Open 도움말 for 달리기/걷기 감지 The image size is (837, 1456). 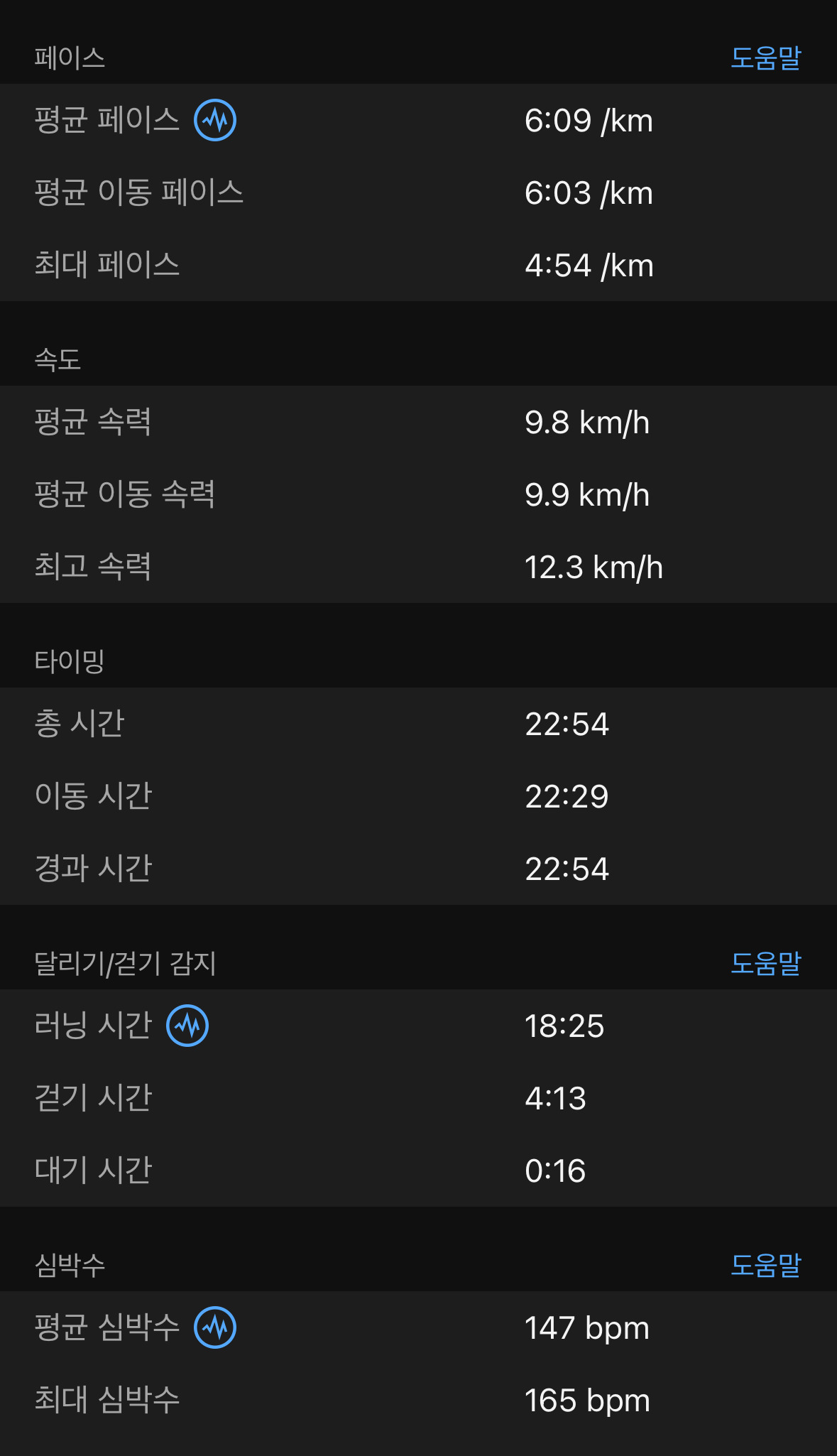[765, 963]
